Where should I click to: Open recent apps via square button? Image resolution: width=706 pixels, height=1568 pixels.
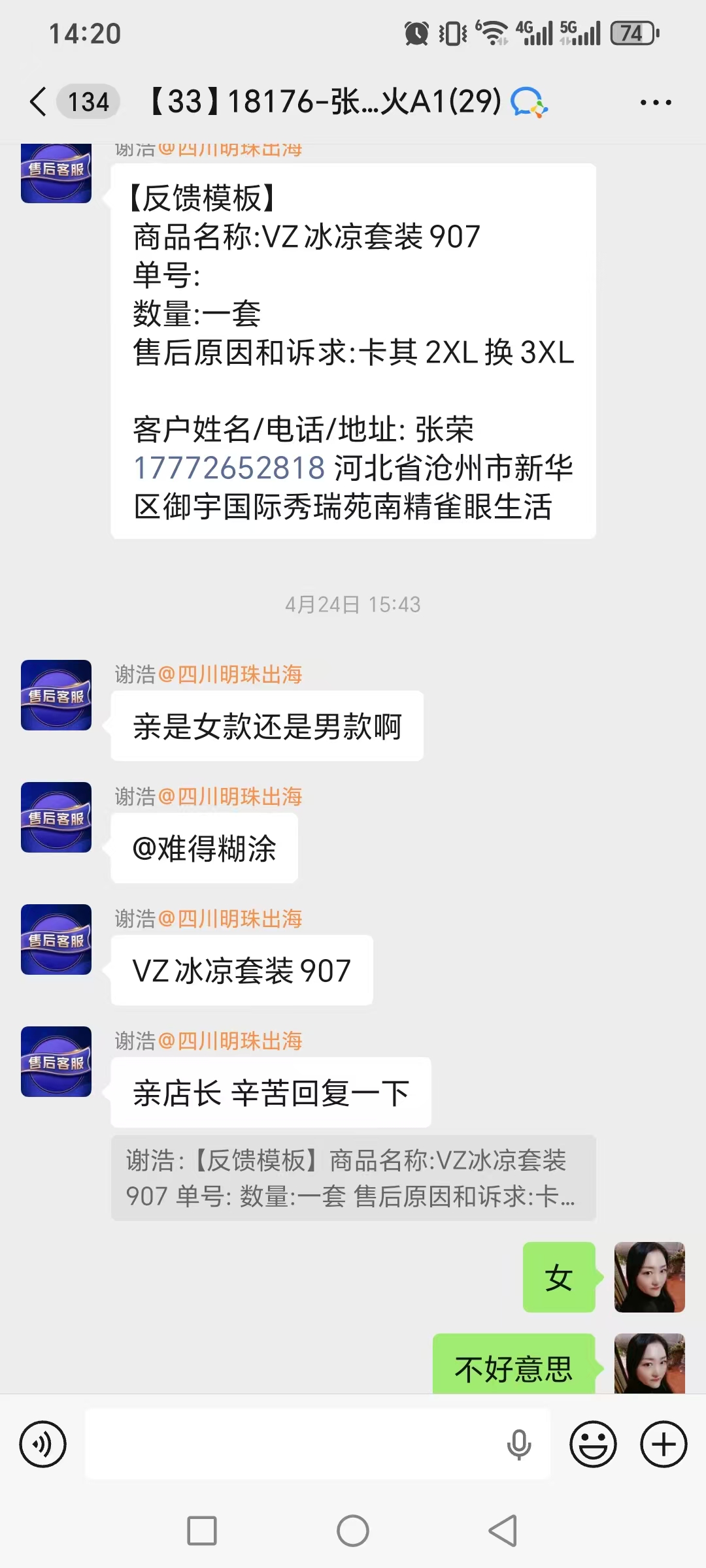(x=202, y=1531)
